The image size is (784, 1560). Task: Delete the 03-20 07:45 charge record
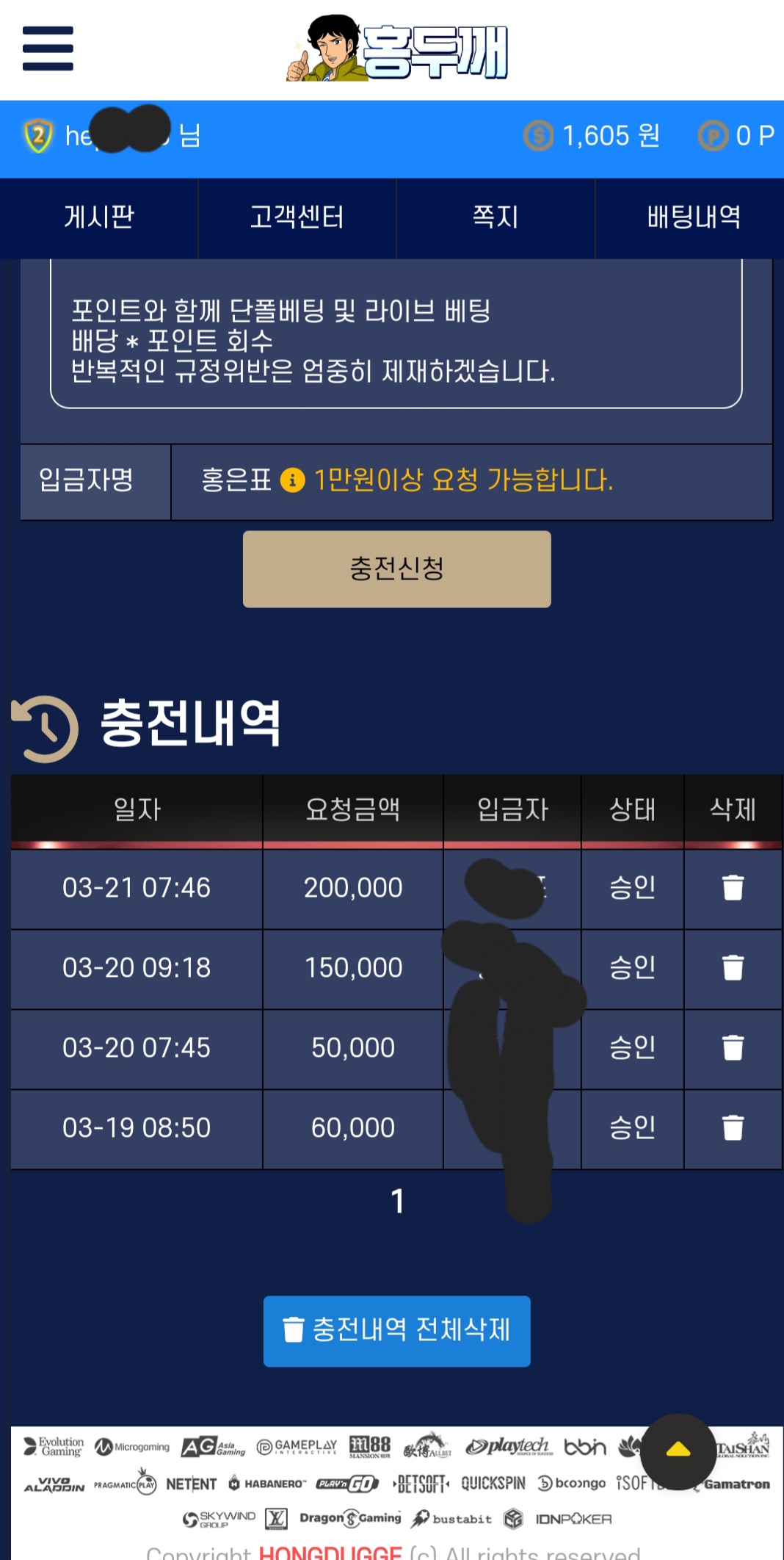click(x=733, y=1048)
